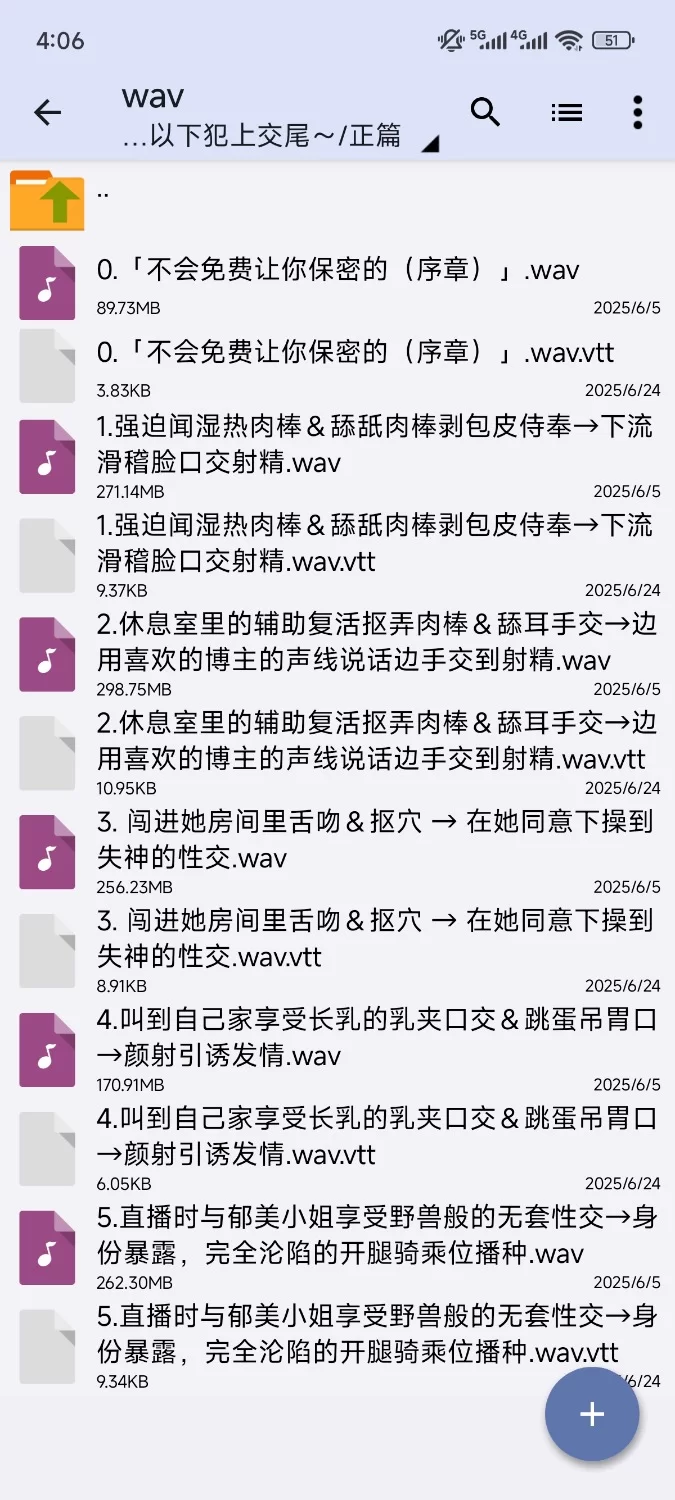The width and height of the screenshot is (675, 1500).
Task: Change the list view mode
Action: pyautogui.click(x=566, y=113)
